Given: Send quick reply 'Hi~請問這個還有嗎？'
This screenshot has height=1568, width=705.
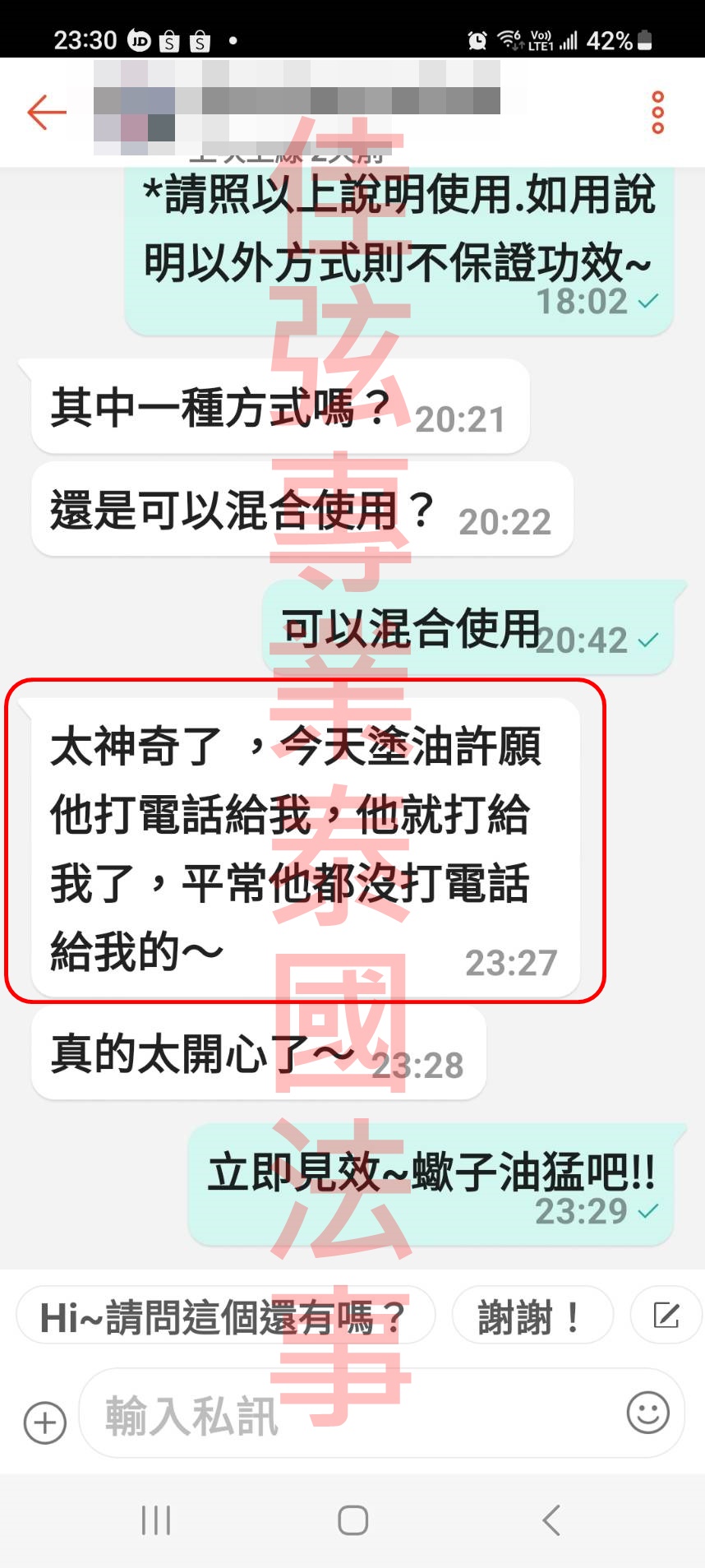Looking at the screenshot, I should 225,1317.
